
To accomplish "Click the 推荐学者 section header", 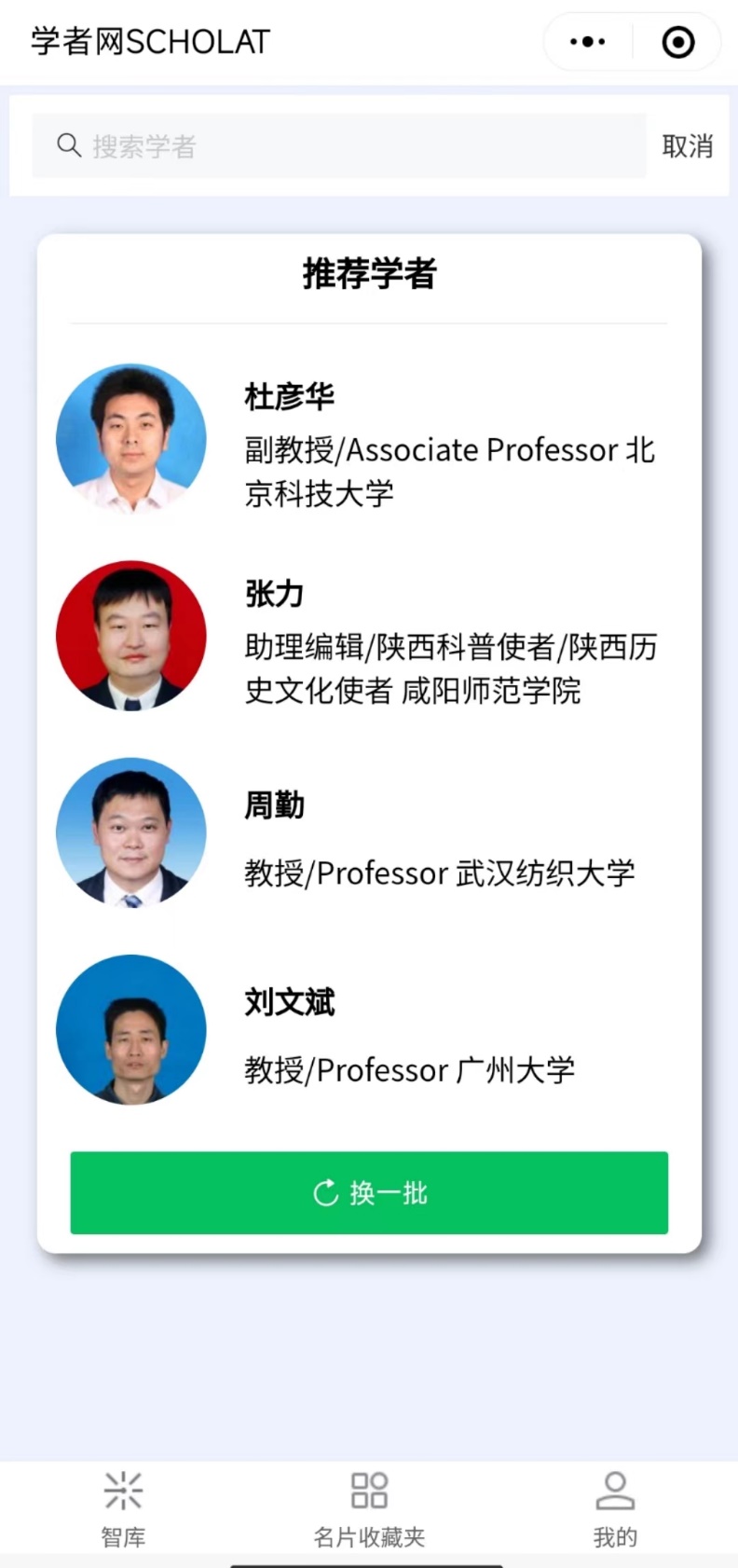I will (x=369, y=273).
